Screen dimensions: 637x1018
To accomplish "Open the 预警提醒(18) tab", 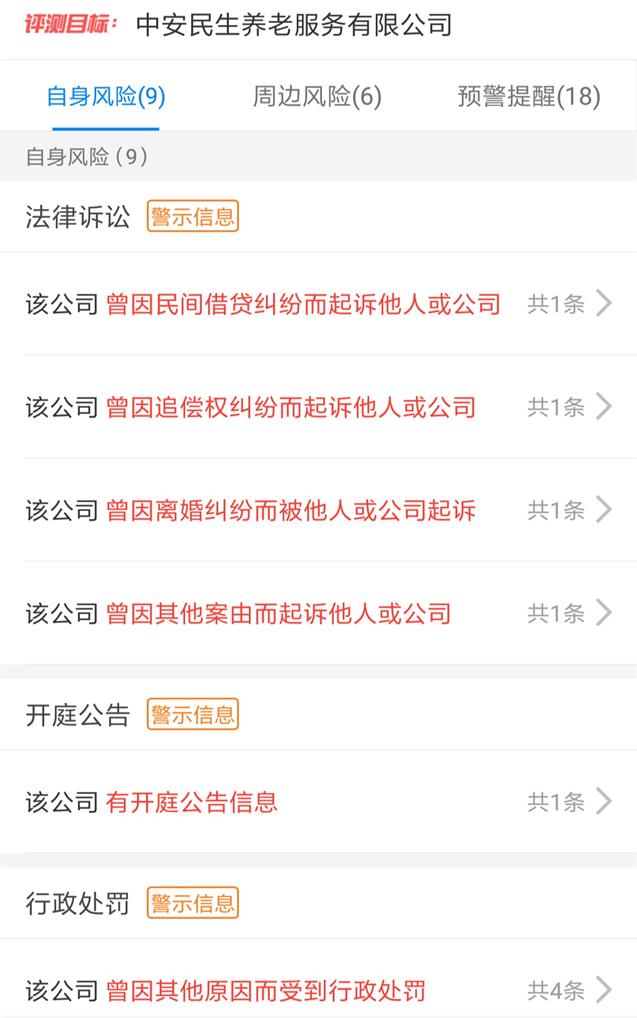I will point(529,96).
